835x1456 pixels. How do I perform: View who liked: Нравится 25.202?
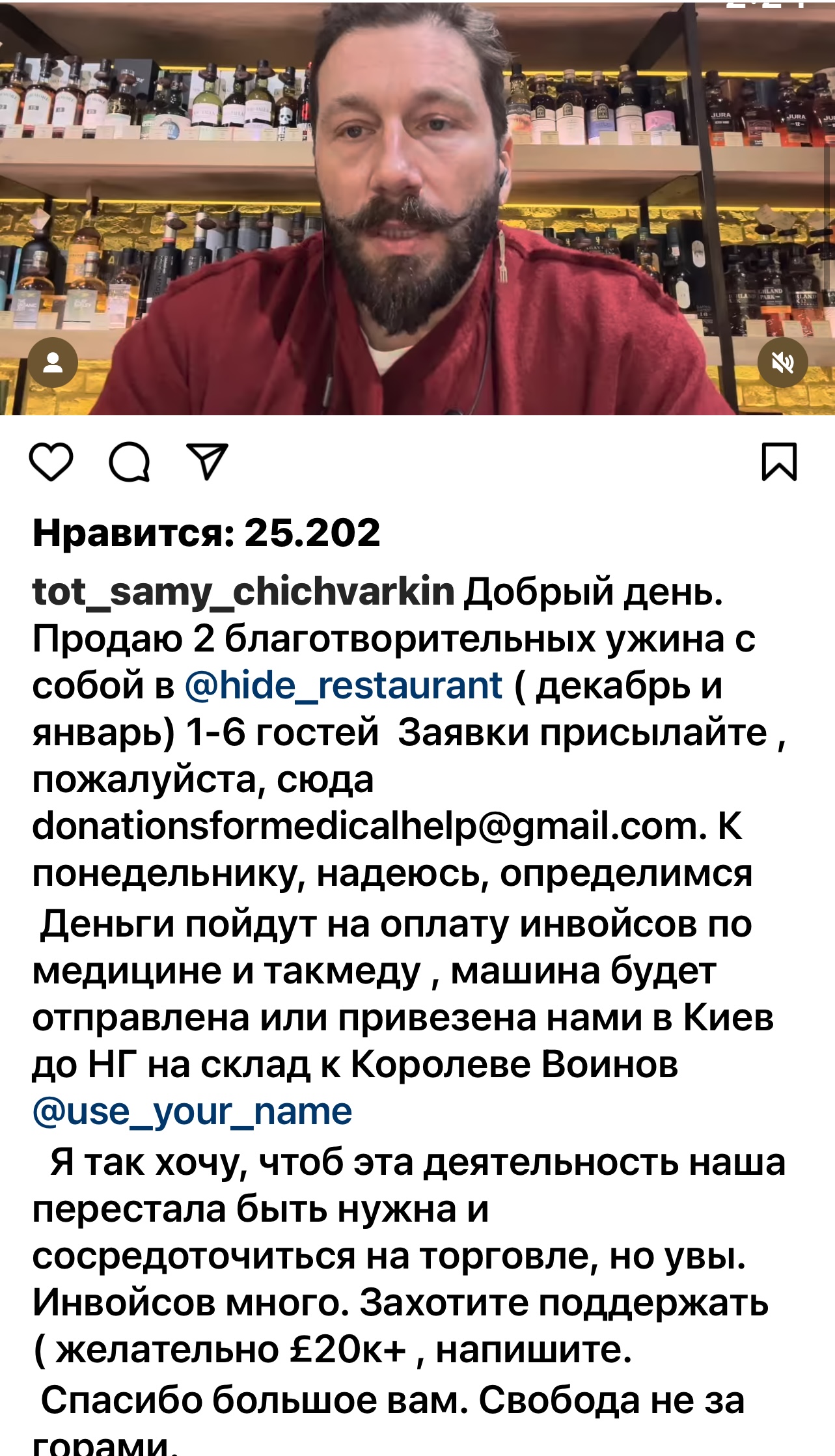pos(206,533)
